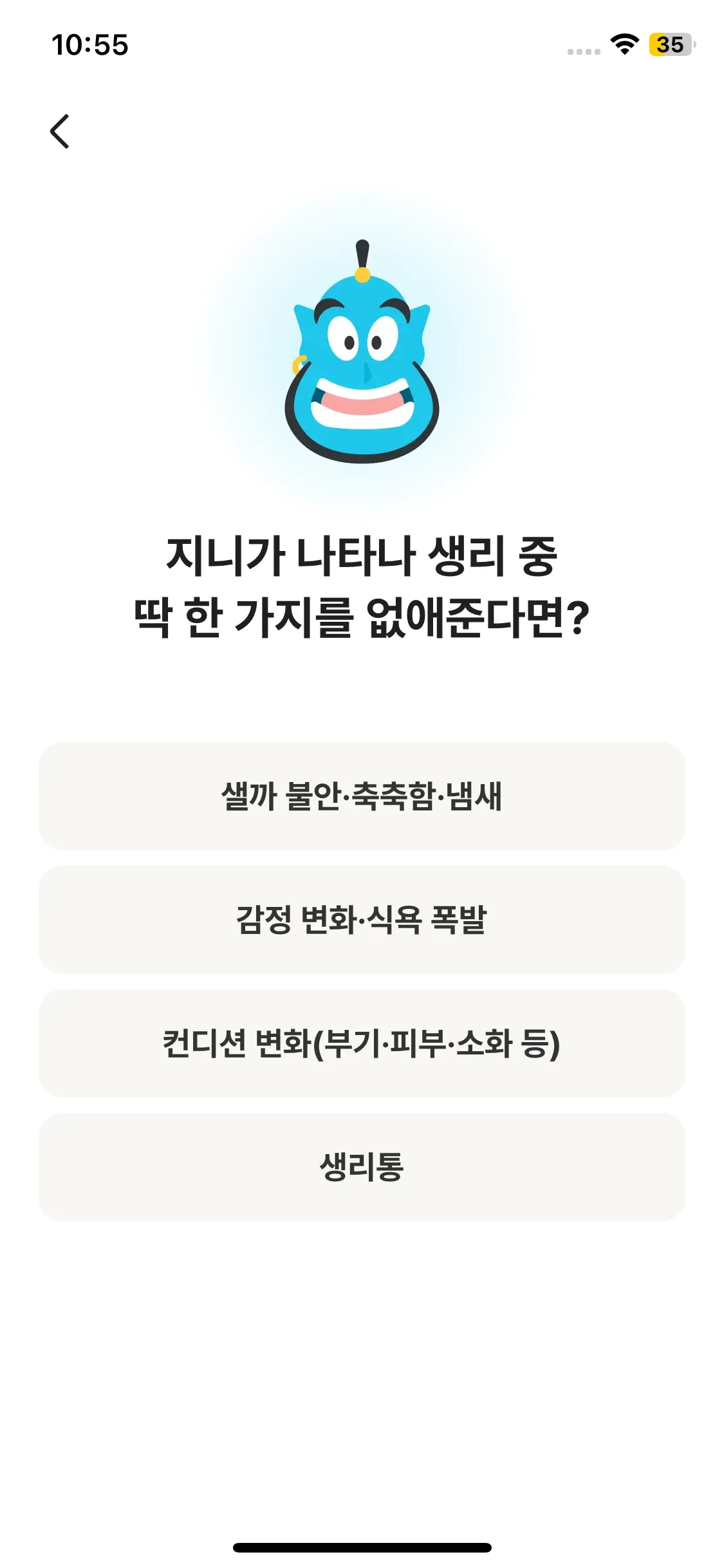Go back using the top-left arrow
724x1568 pixels.
click(60, 132)
